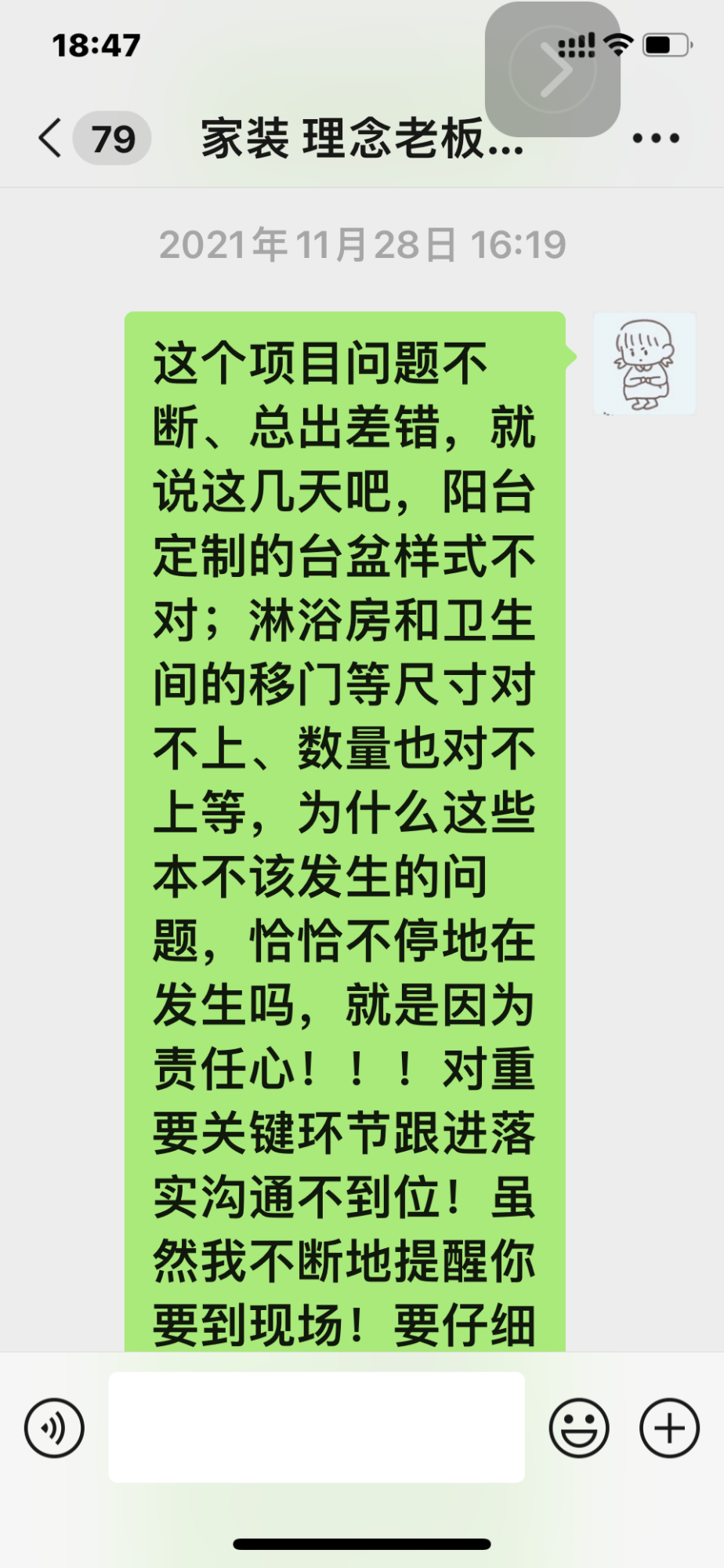Image resolution: width=724 pixels, height=1568 pixels.
Task: Open the chat's three-dot menu
Action: (x=655, y=139)
